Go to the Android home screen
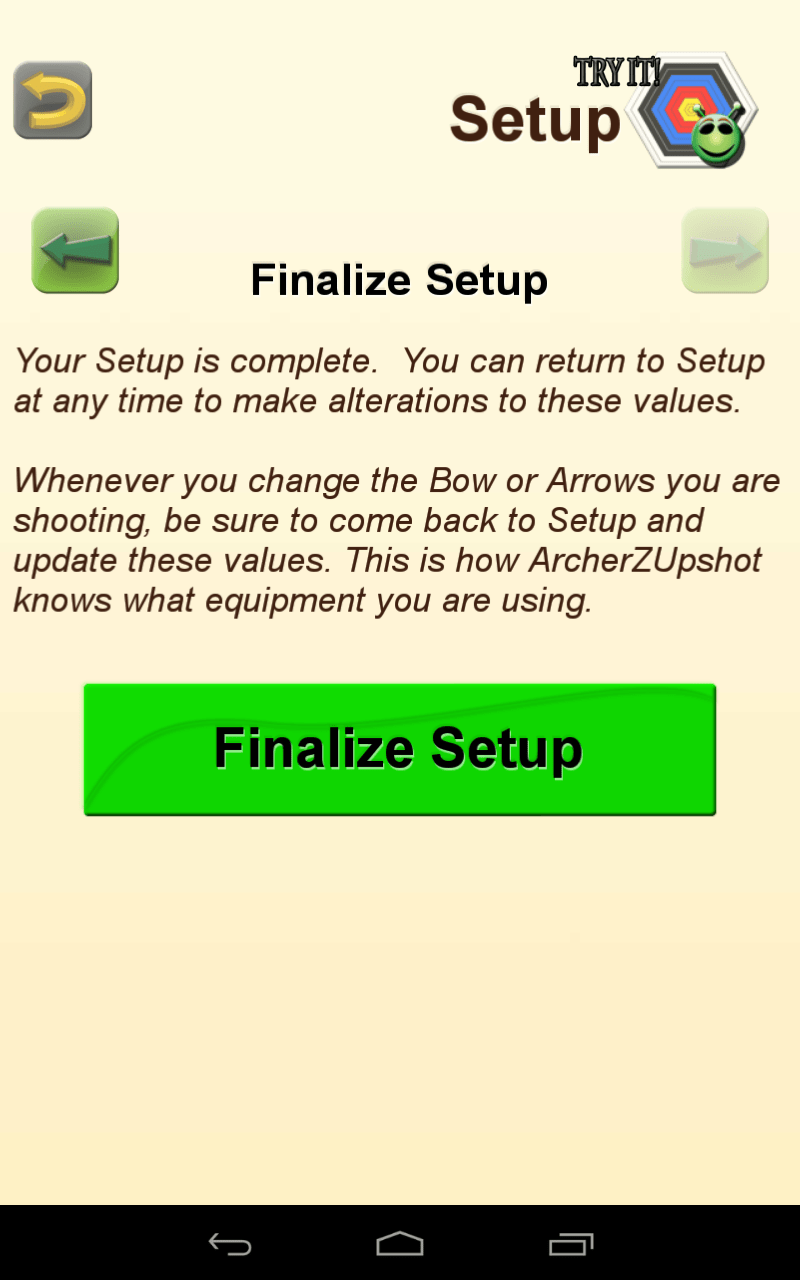Screen dimensions: 800x1280 (400, 1243)
